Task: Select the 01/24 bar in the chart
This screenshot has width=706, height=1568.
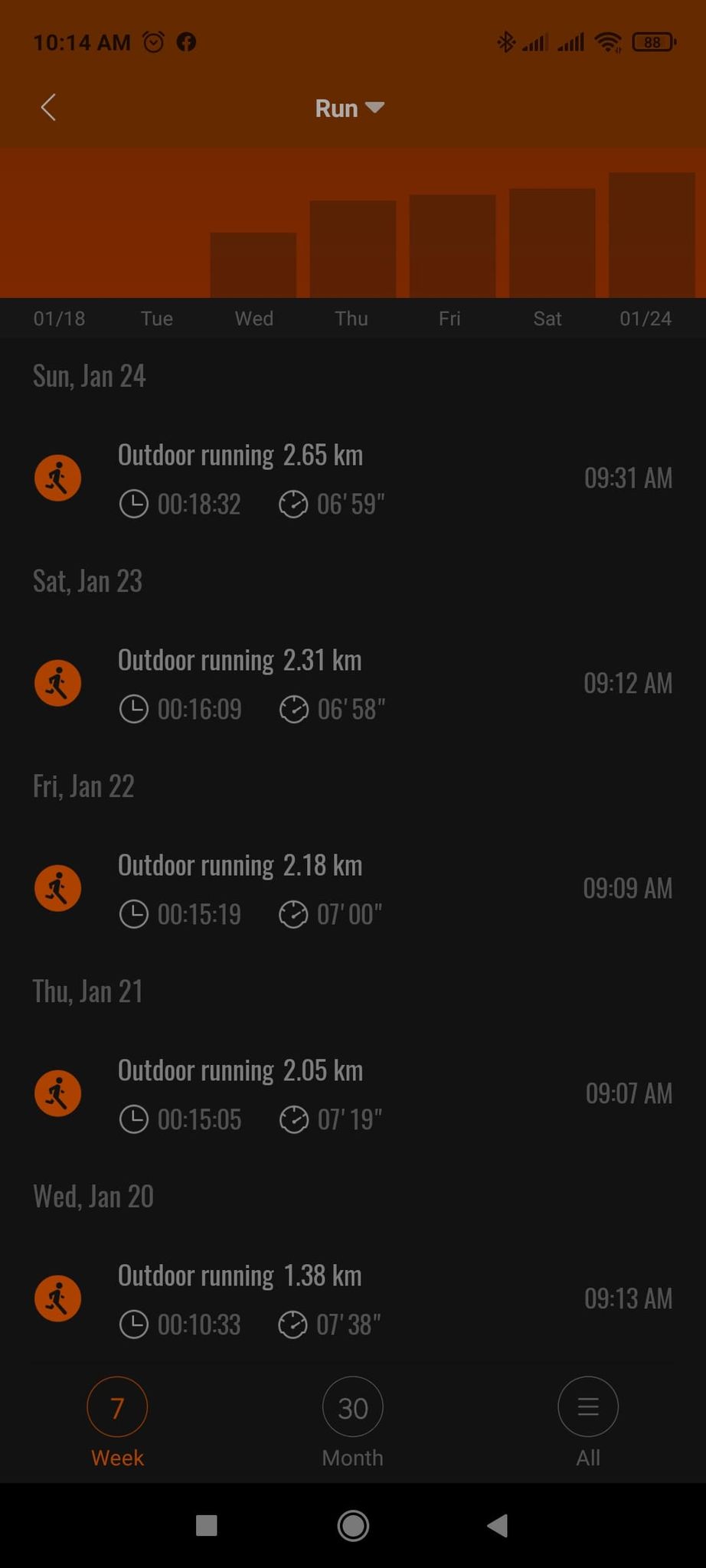Action: pyautogui.click(x=652, y=235)
